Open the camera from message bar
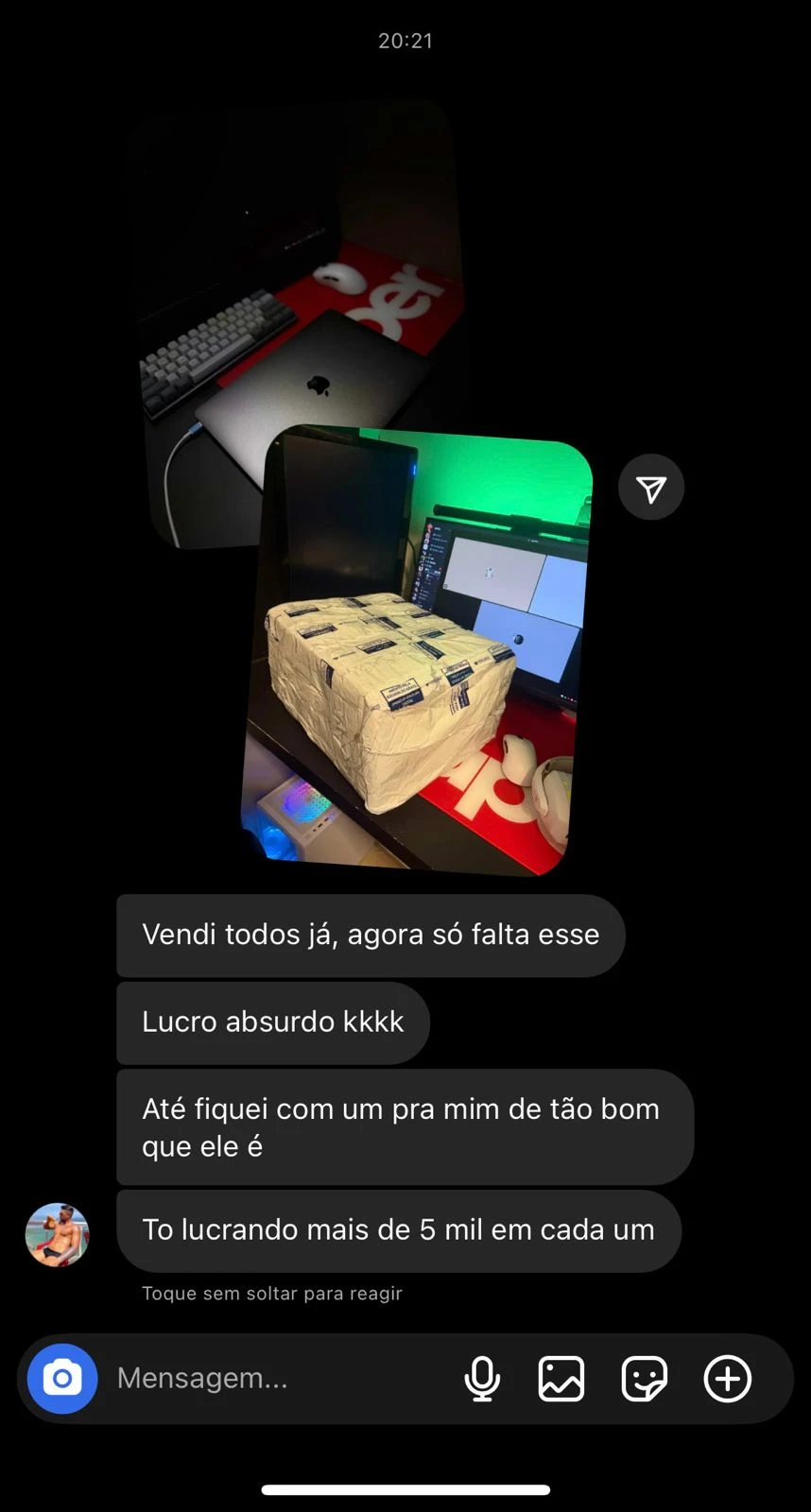This screenshot has height=1512, width=811. click(x=62, y=1379)
